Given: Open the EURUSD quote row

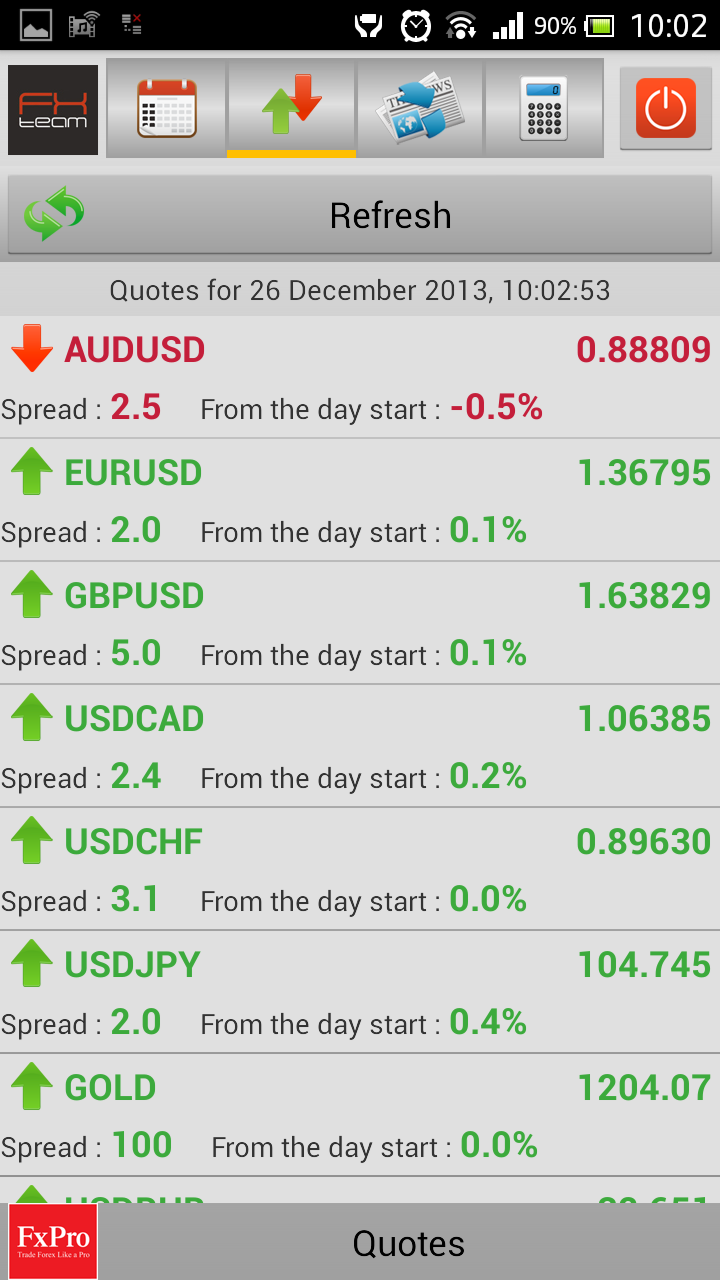Looking at the screenshot, I should [360, 501].
